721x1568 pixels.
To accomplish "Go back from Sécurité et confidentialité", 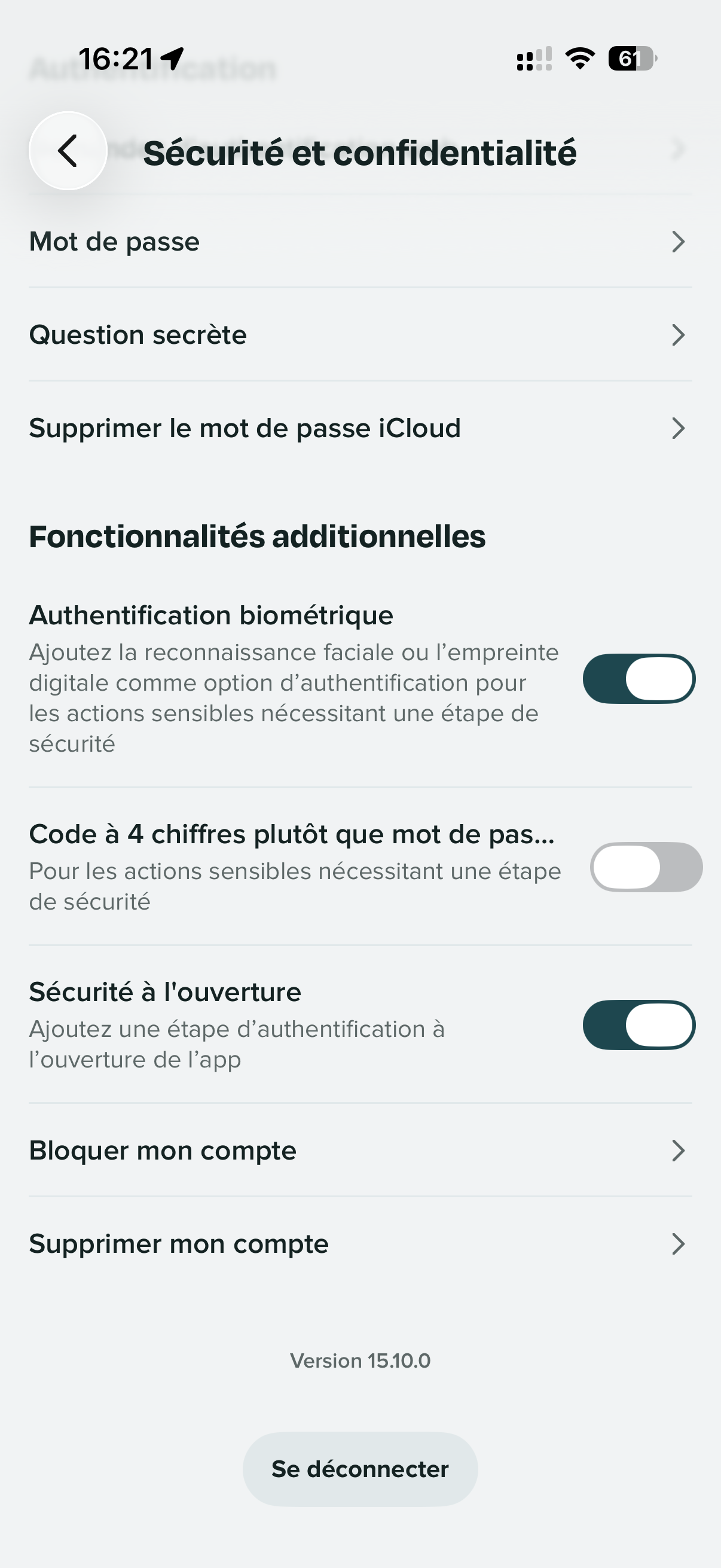I will click(x=68, y=150).
